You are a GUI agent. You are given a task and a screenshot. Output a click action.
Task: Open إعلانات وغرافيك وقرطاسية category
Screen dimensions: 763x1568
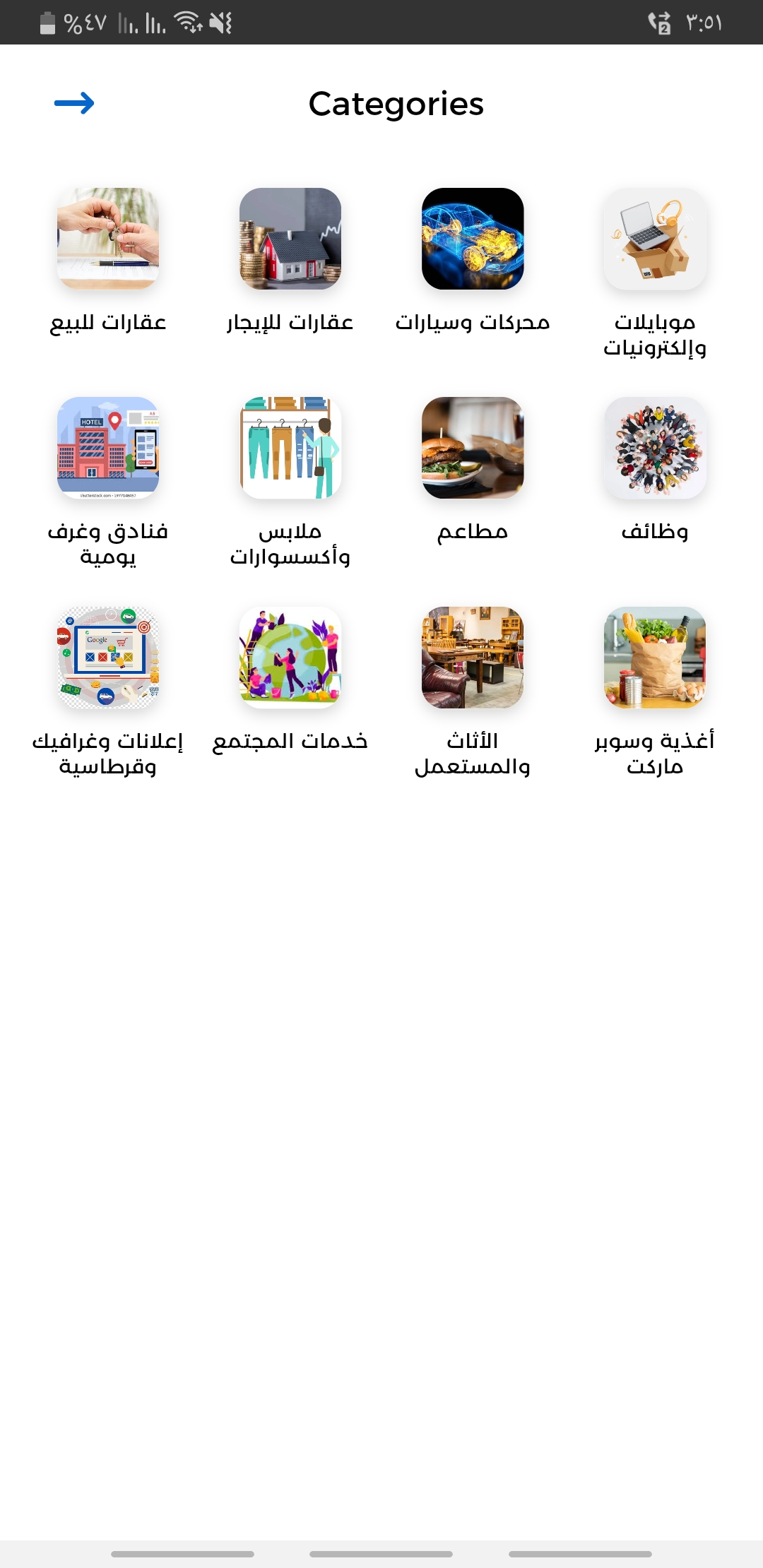click(108, 658)
